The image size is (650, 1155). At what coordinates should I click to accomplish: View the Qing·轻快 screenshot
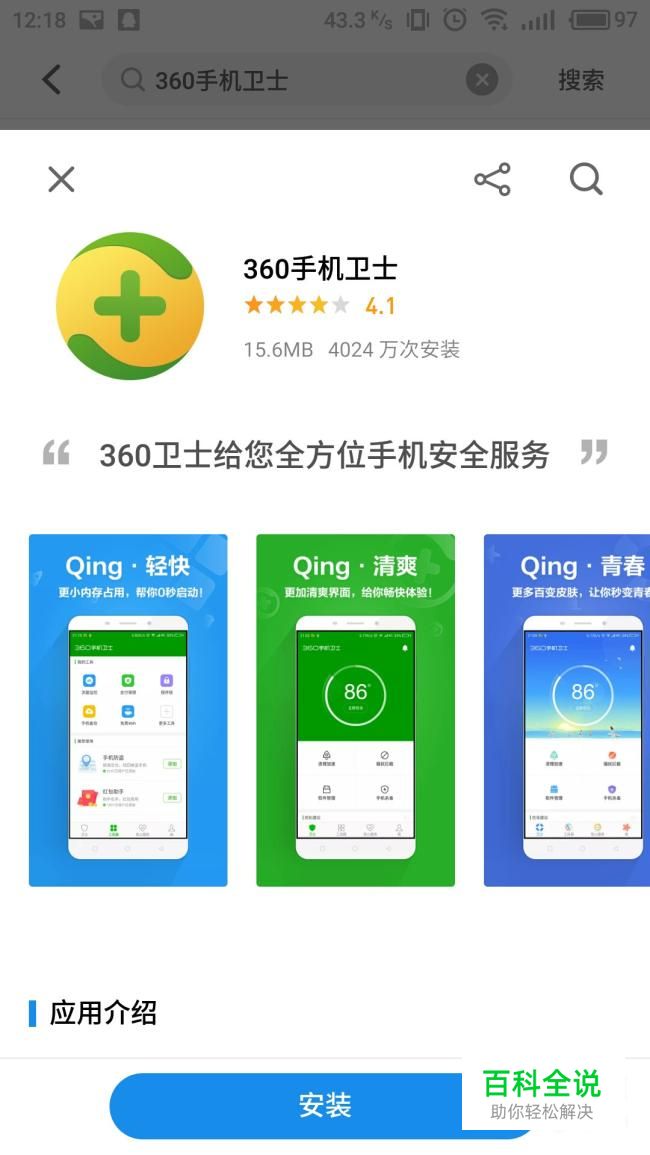pos(128,710)
